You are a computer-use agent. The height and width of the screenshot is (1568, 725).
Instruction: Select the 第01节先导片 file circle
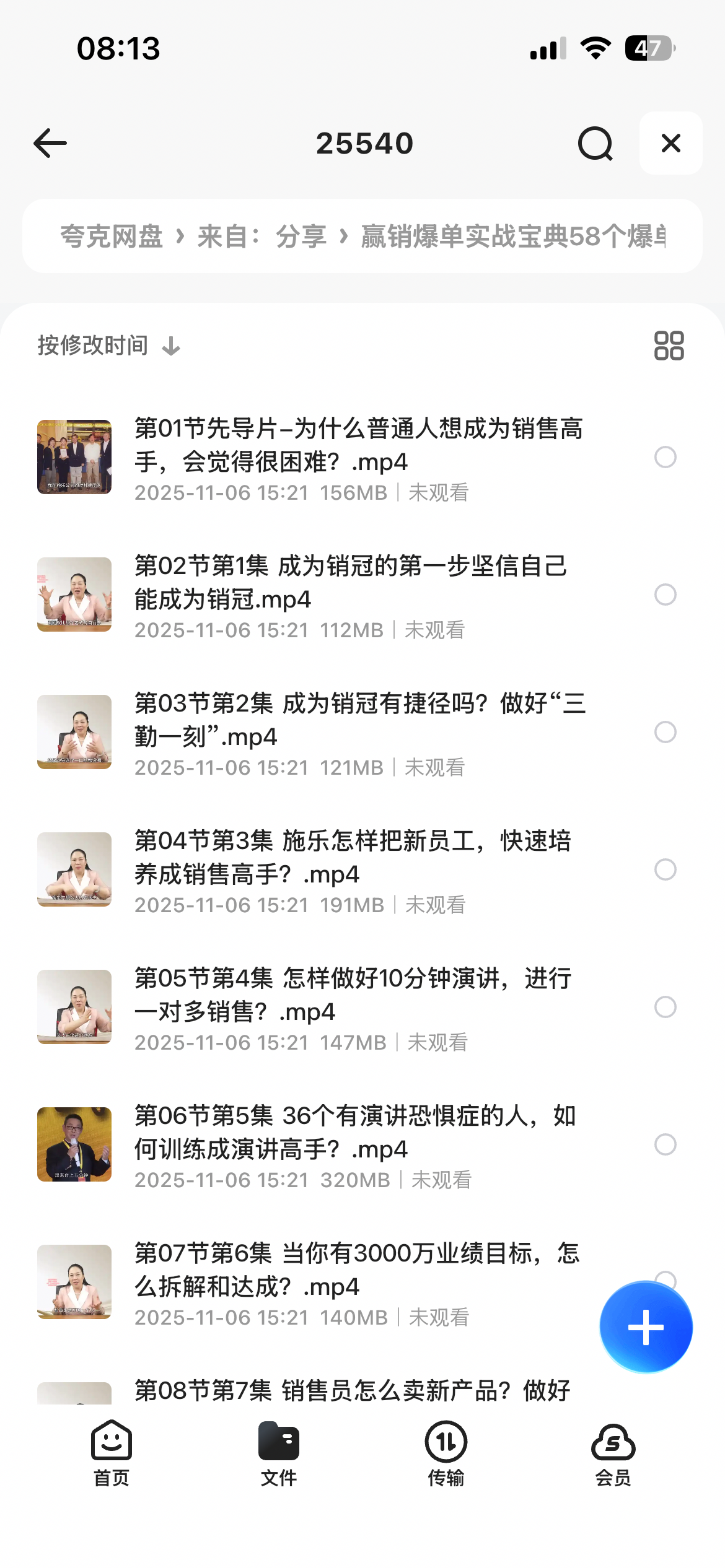pos(665,457)
